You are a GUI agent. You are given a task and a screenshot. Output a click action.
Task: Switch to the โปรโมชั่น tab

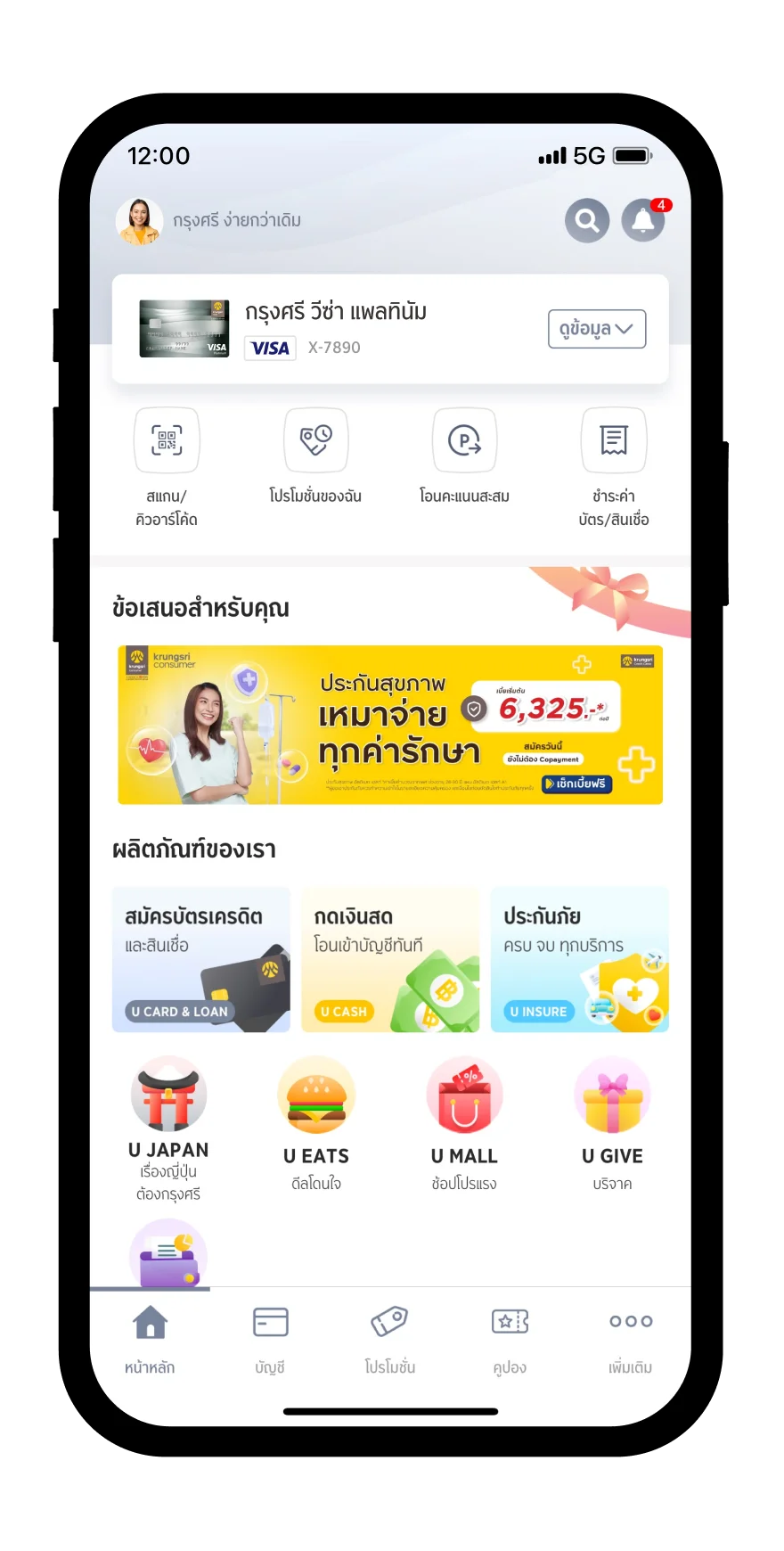390,1335
